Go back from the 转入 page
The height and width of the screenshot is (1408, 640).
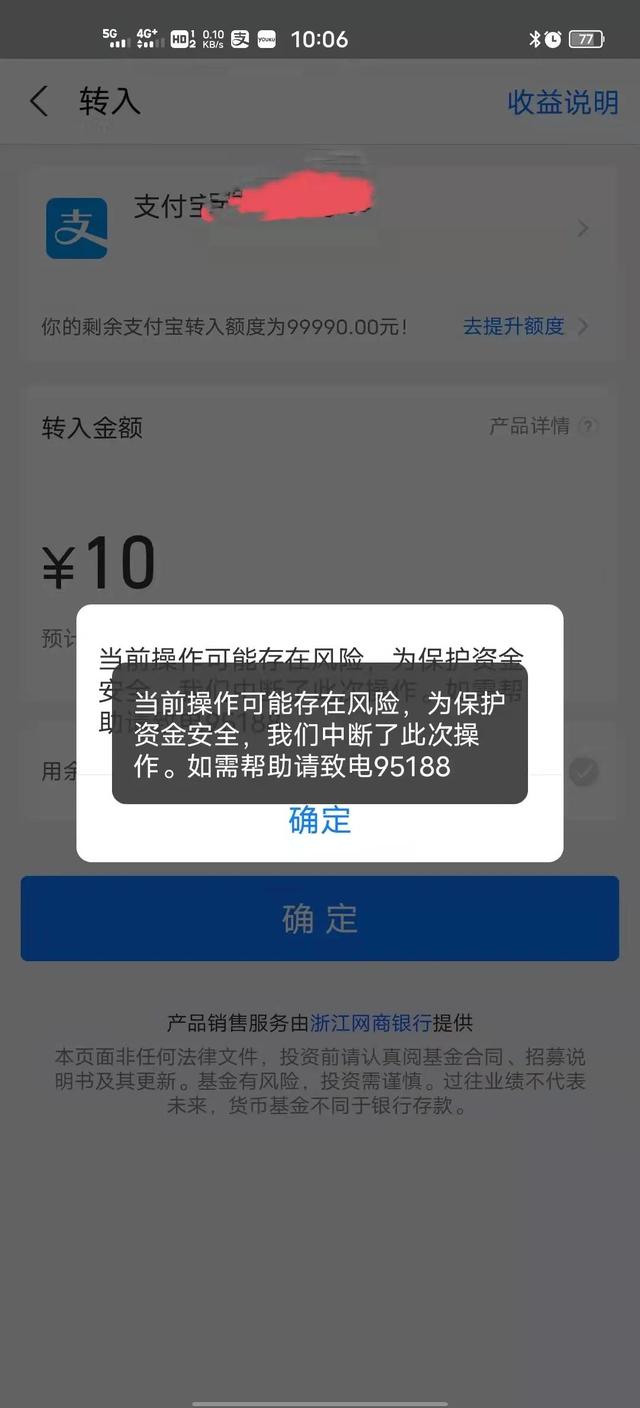click(39, 101)
